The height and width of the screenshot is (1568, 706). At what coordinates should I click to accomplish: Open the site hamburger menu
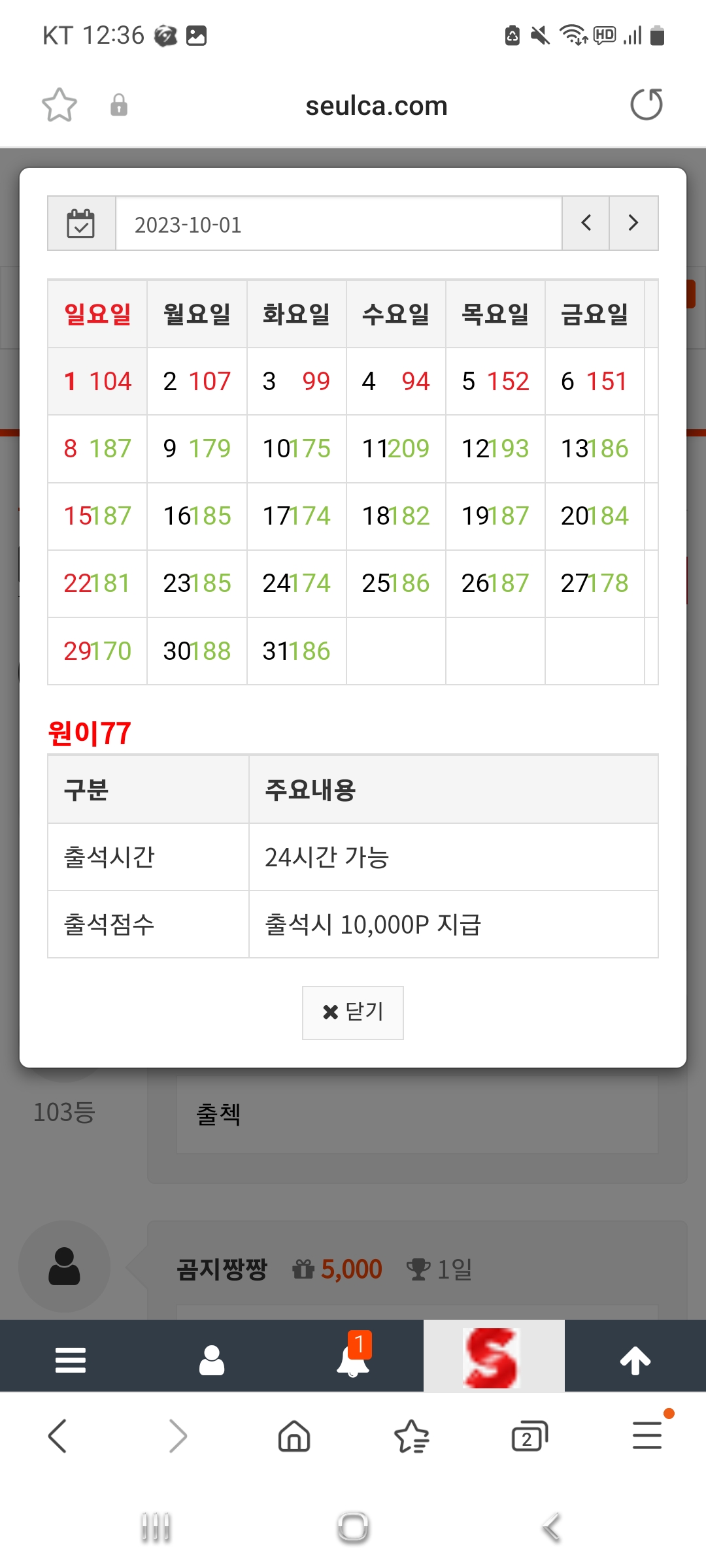[71, 1360]
